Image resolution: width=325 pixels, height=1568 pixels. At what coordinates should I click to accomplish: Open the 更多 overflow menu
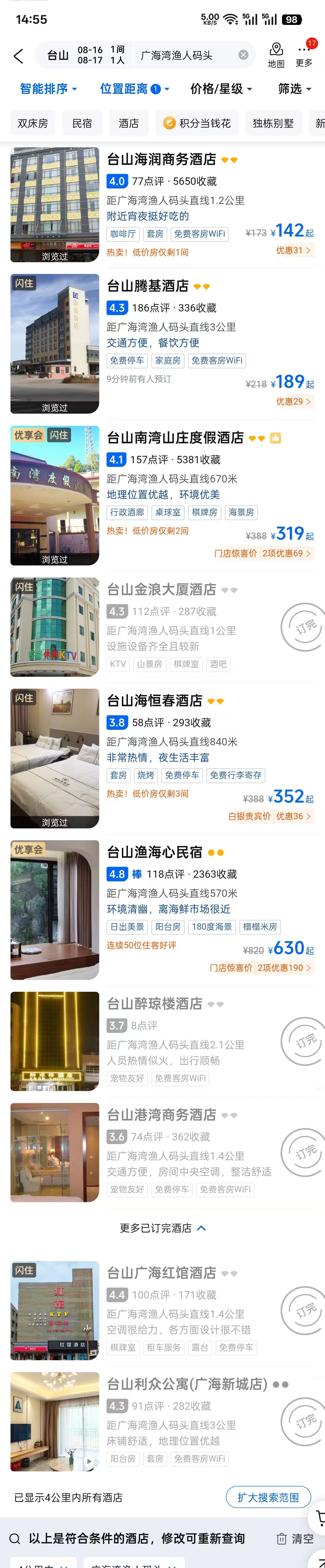point(304,54)
